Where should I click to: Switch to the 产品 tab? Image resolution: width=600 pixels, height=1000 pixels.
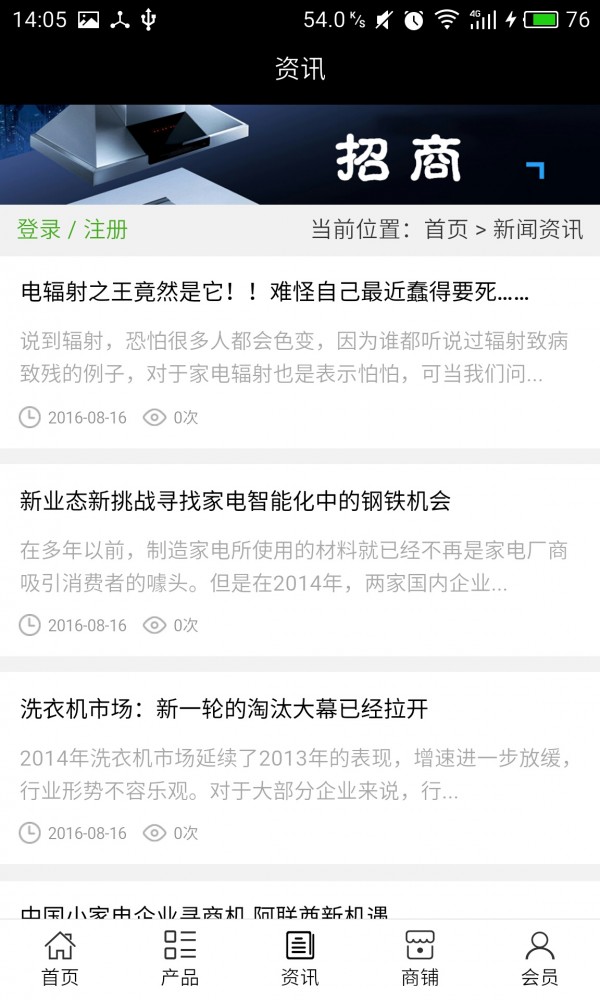tap(180, 958)
